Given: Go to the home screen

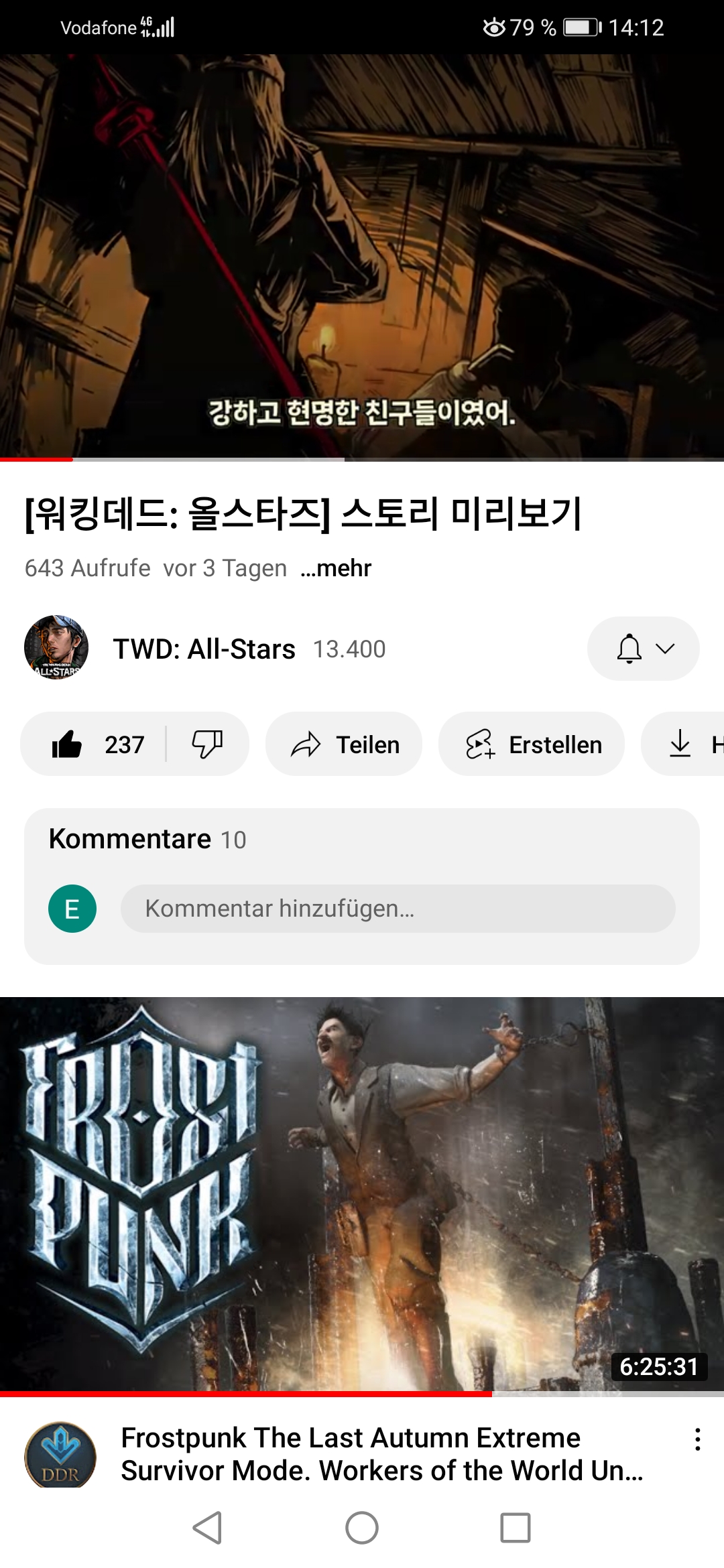Looking at the screenshot, I should tap(362, 1528).
